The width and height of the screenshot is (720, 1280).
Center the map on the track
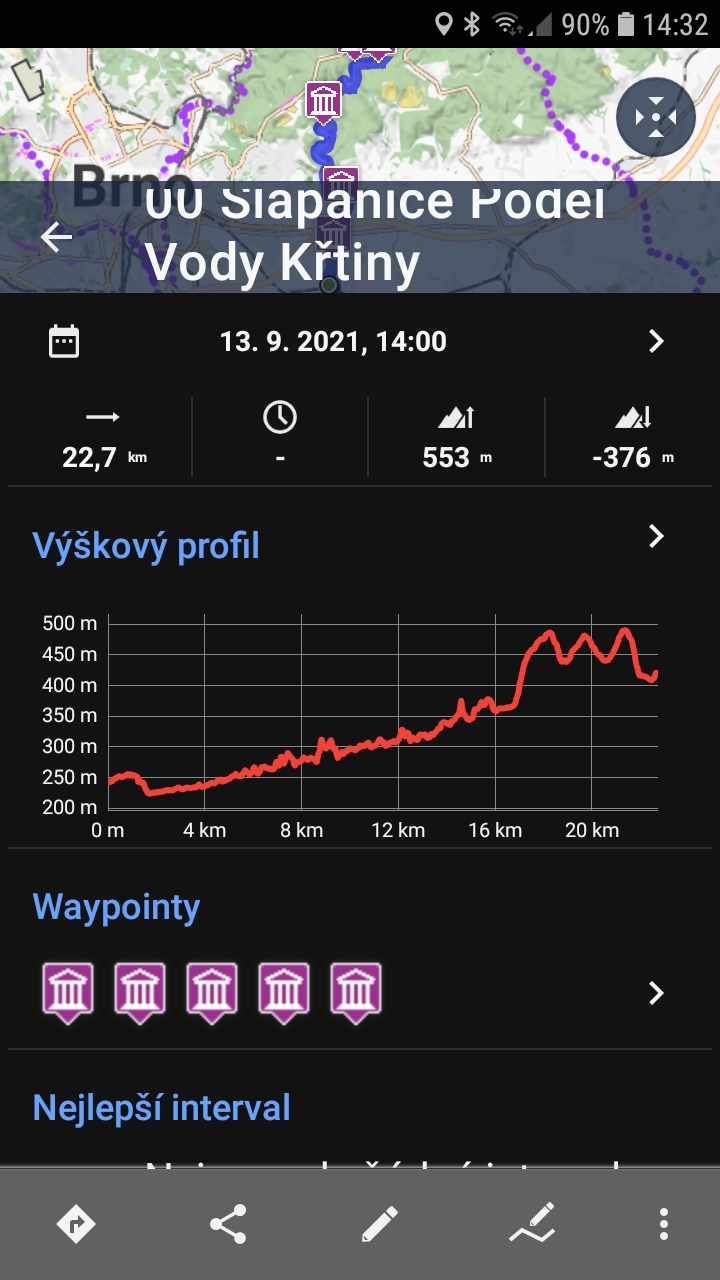655,118
